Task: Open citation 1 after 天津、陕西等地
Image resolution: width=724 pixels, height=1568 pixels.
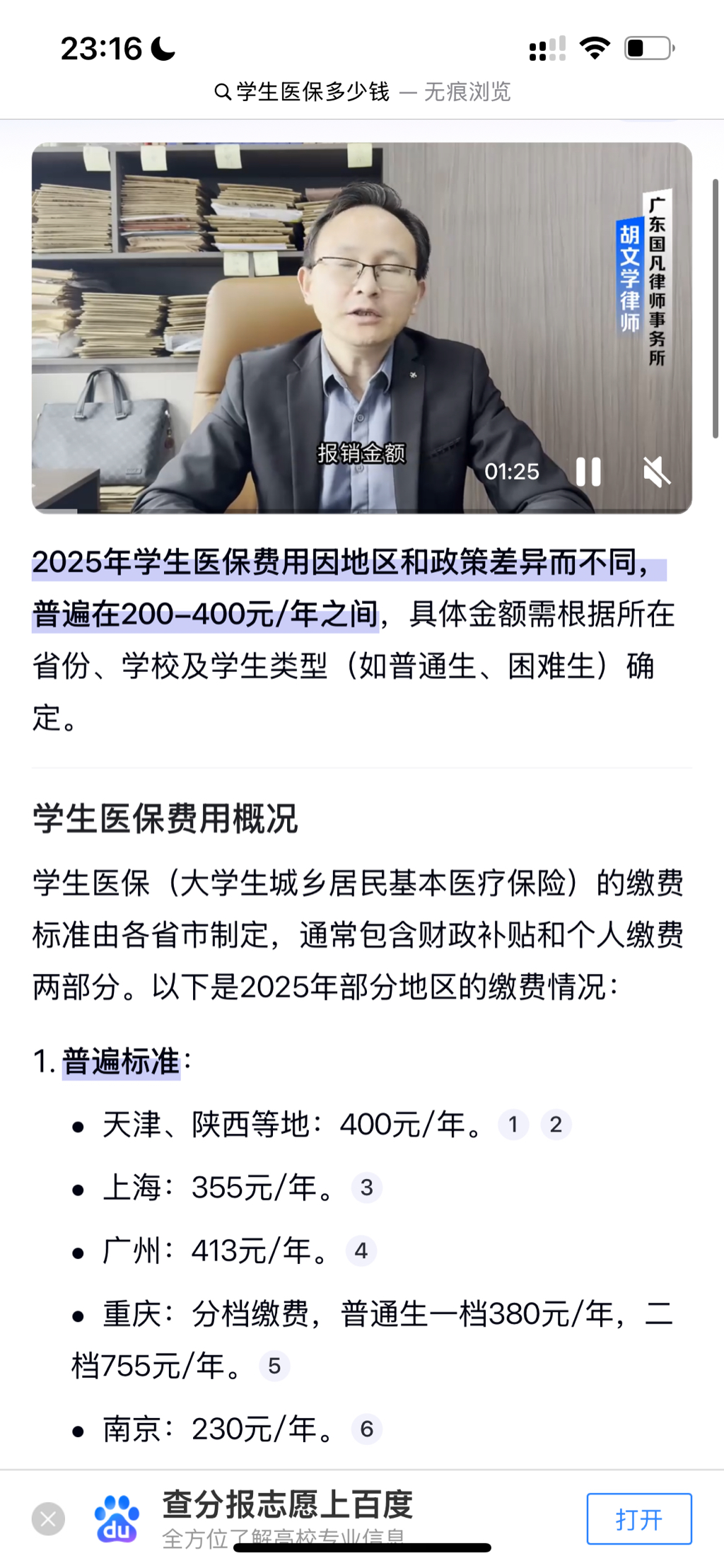Action: [513, 1124]
